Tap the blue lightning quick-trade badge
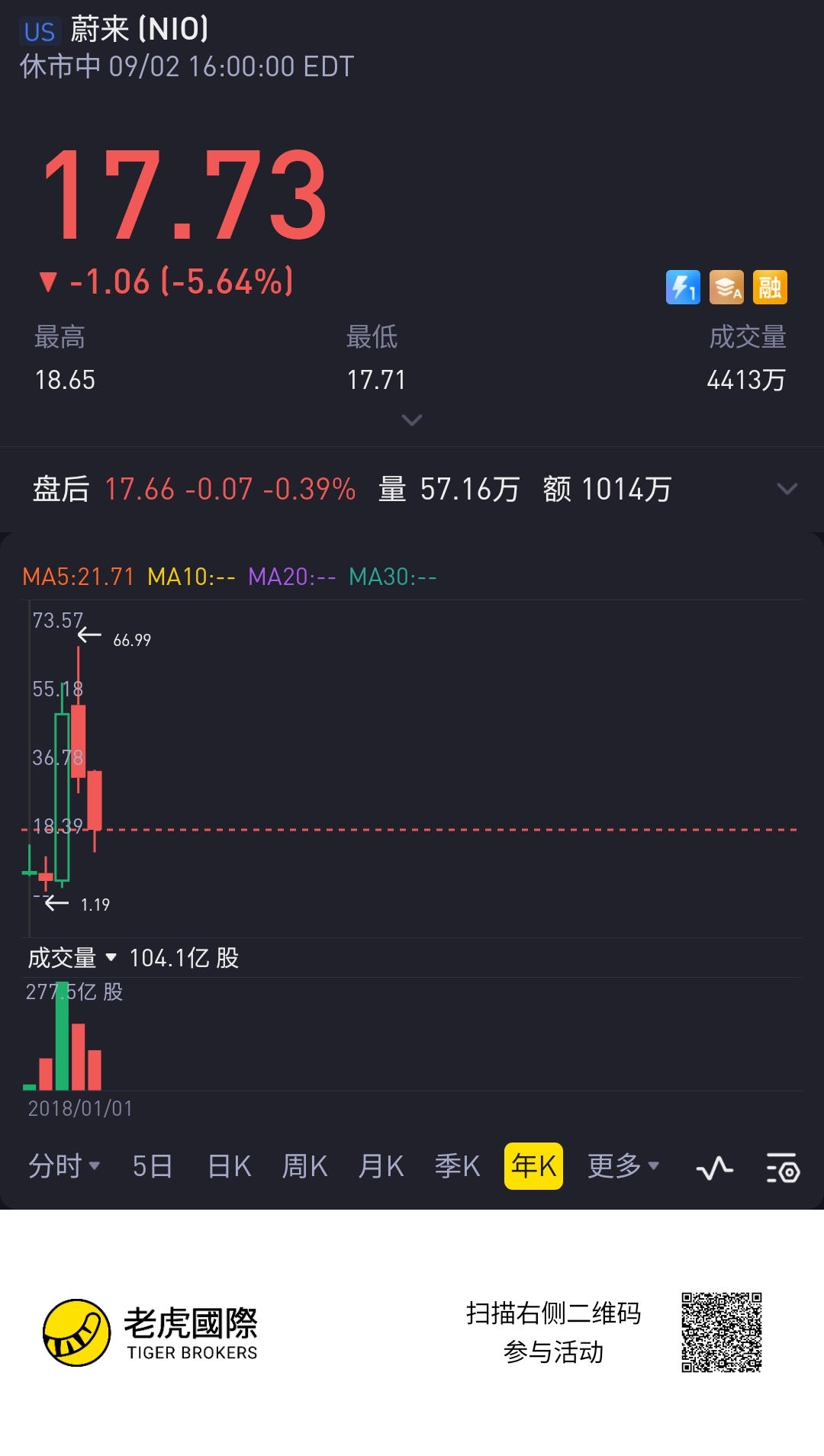The image size is (824, 1456). tap(683, 288)
